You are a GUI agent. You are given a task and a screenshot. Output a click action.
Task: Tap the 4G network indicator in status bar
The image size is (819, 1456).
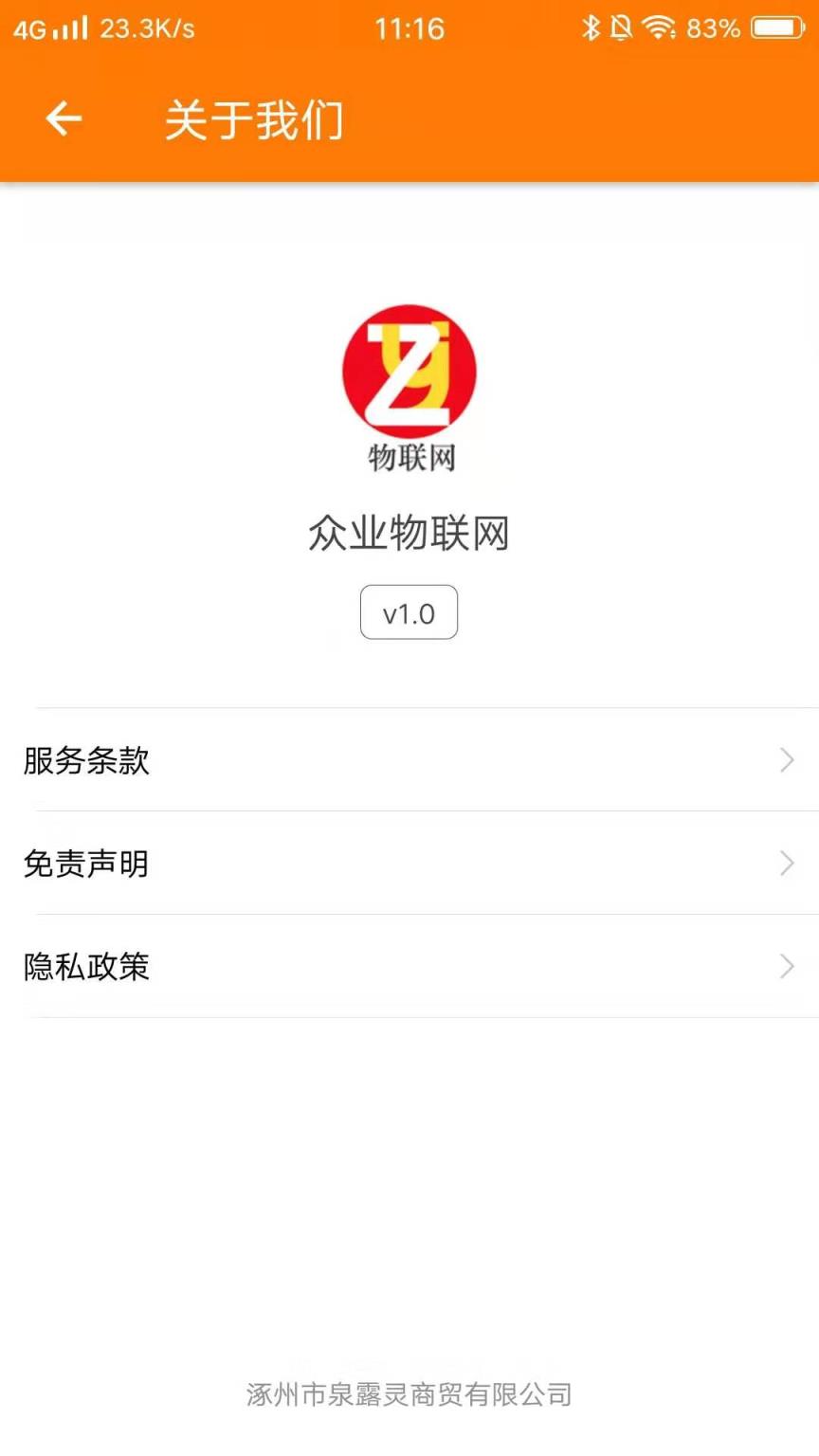click(28, 28)
